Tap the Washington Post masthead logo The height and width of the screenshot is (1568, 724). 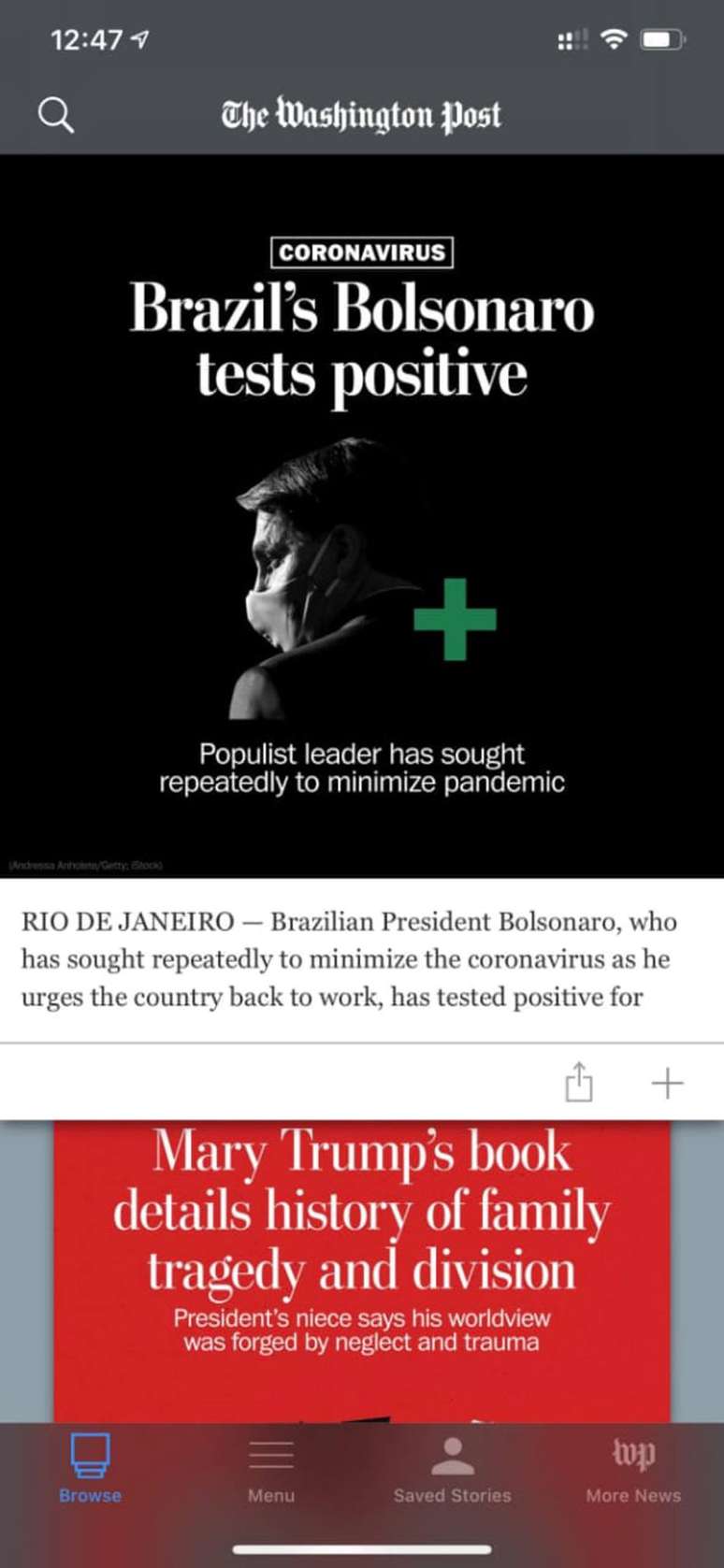pos(361,115)
